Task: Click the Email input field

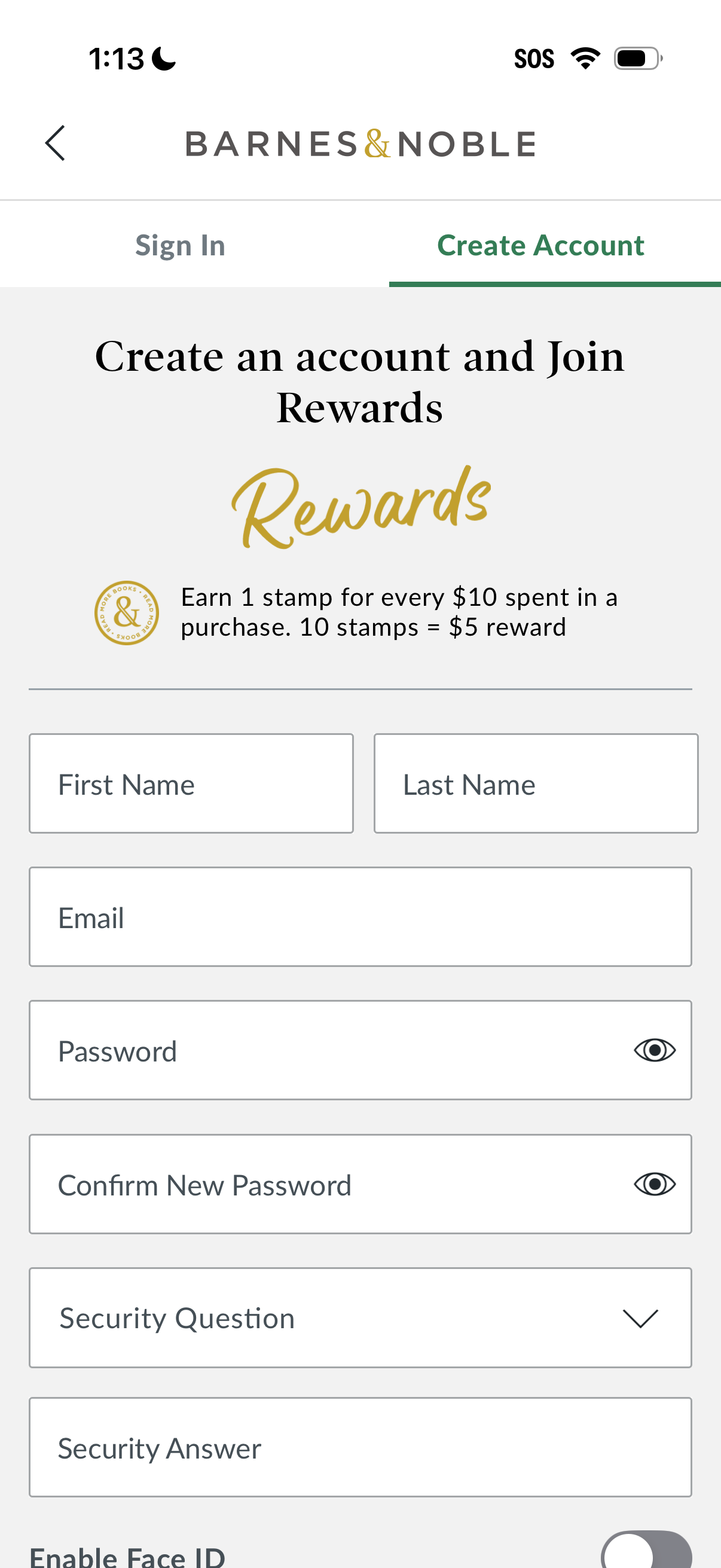Action: (x=360, y=917)
